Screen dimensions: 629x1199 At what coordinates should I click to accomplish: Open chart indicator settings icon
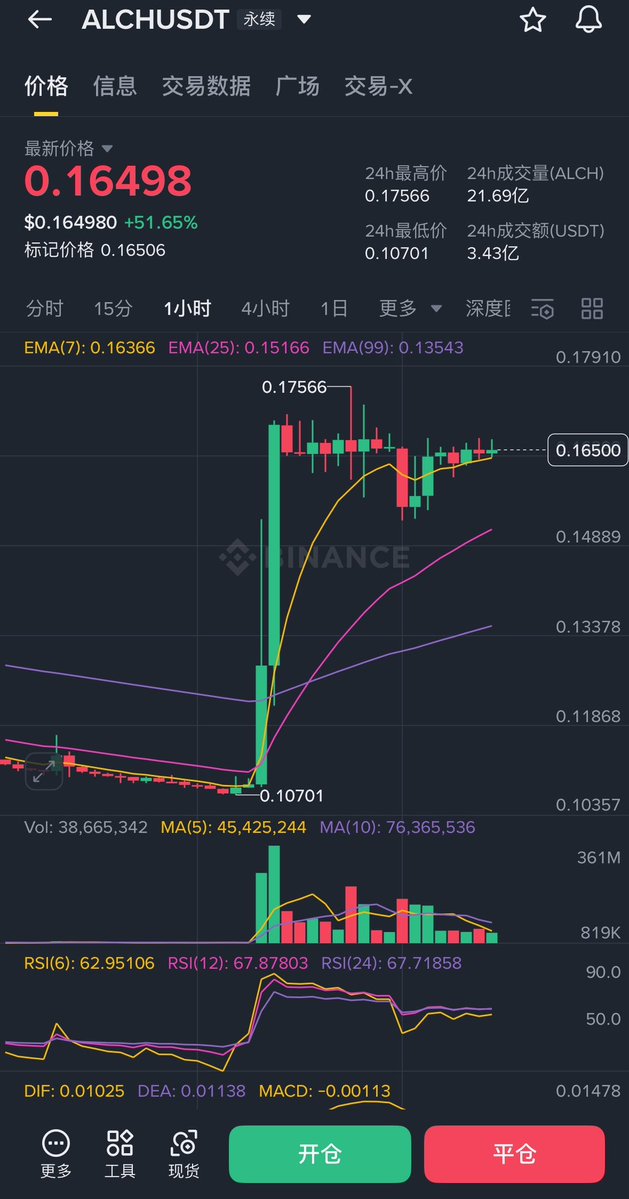pos(542,309)
